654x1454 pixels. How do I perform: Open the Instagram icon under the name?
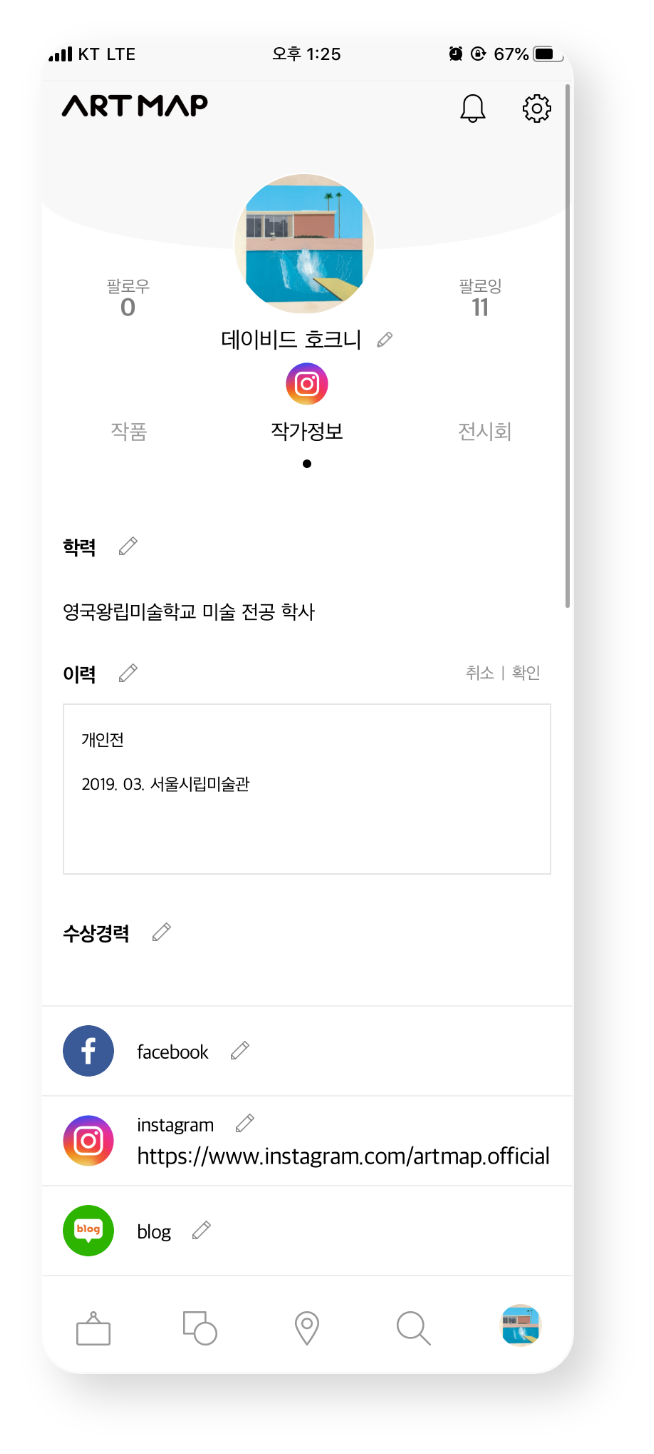point(307,384)
